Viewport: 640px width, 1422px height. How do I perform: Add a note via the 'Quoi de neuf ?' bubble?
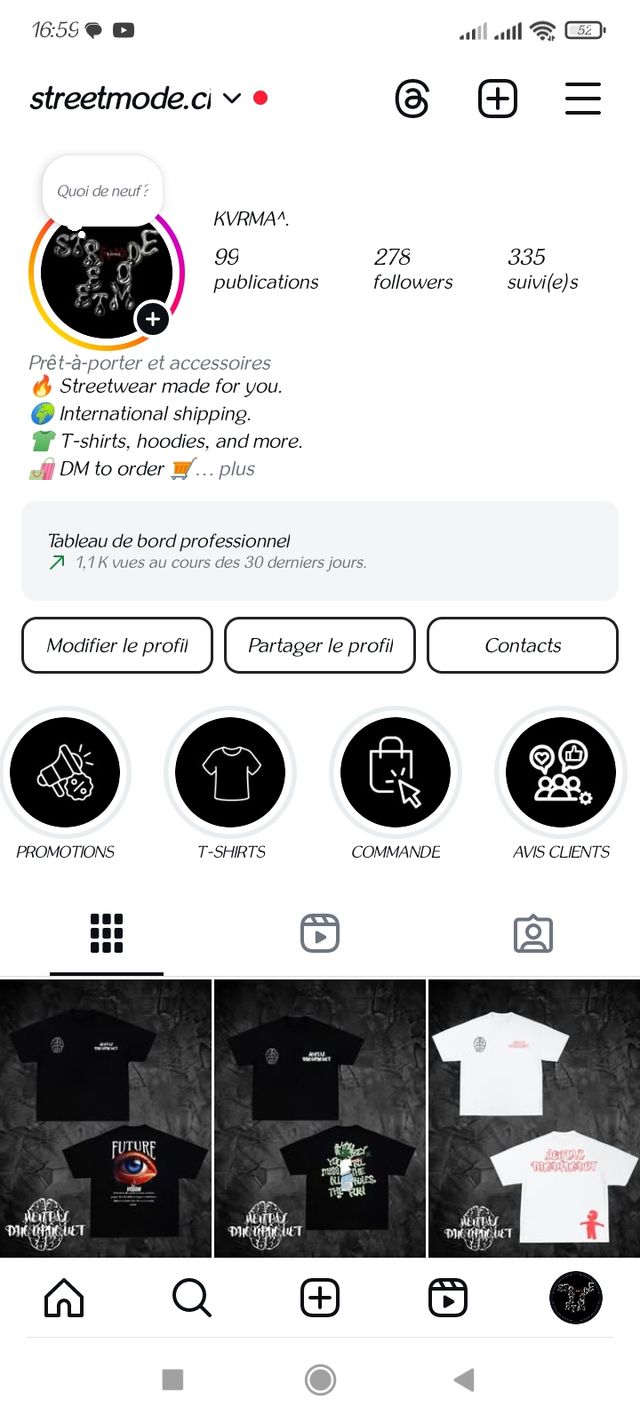click(102, 191)
